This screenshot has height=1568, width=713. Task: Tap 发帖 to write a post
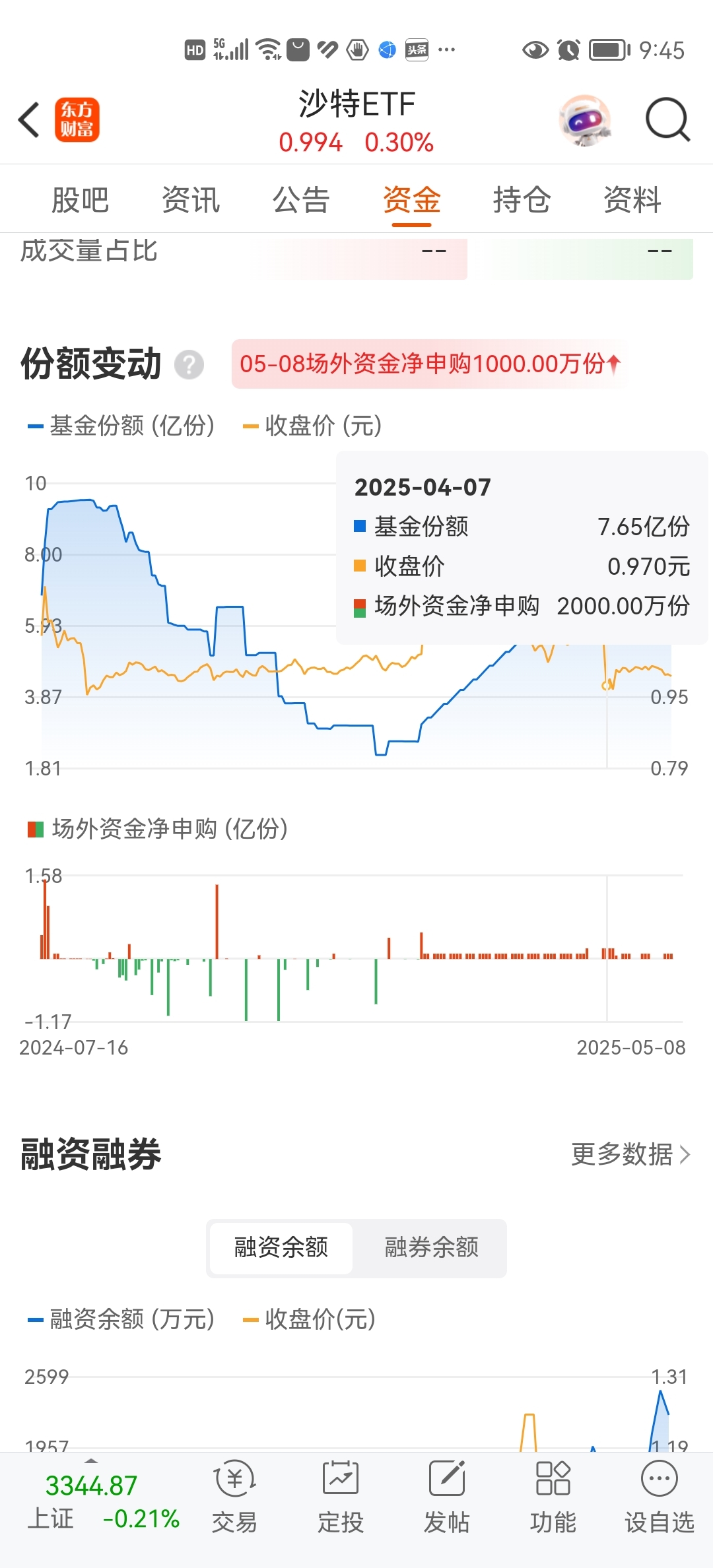(x=447, y=1498)
